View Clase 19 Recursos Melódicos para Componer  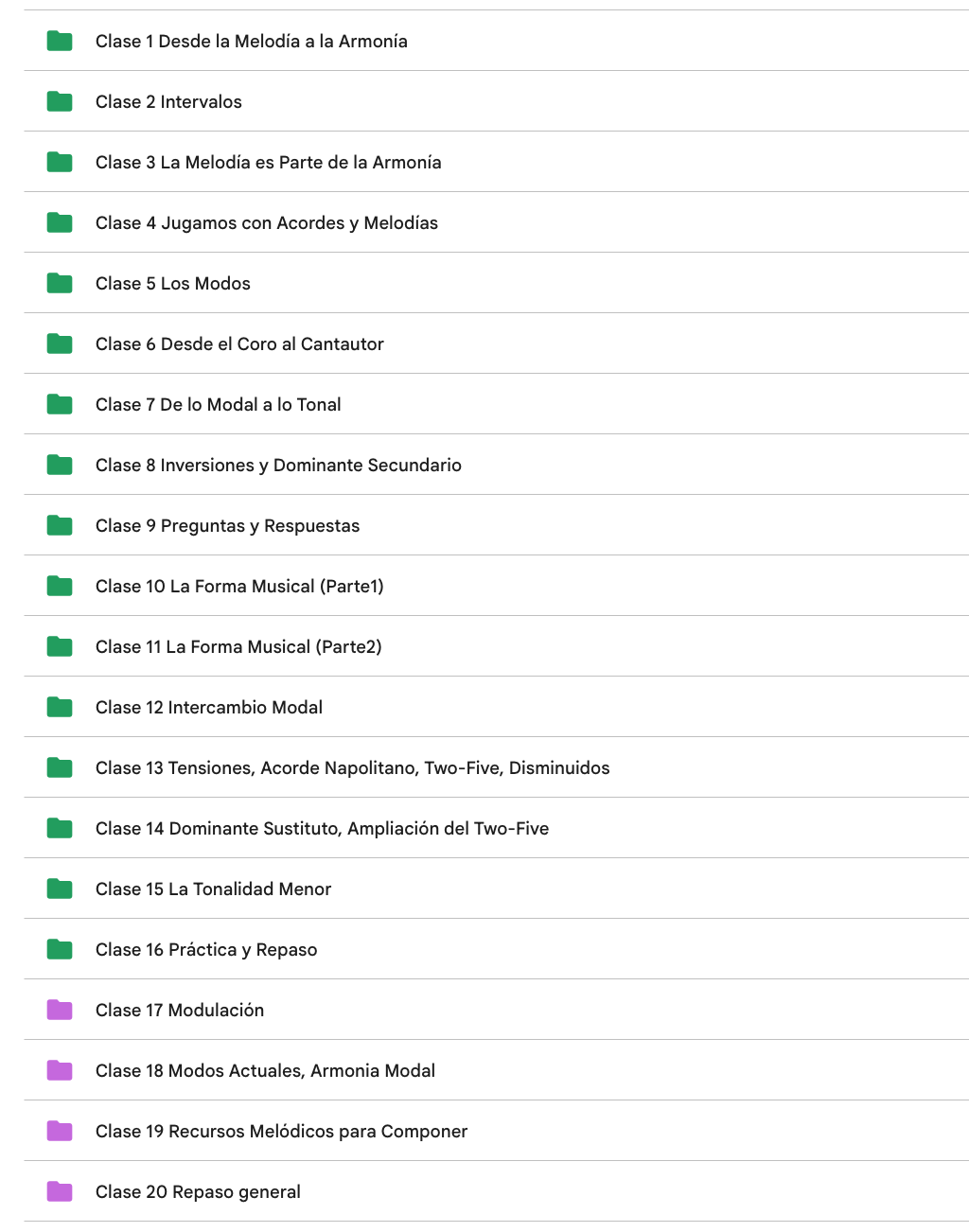(x=281, y=1131)
